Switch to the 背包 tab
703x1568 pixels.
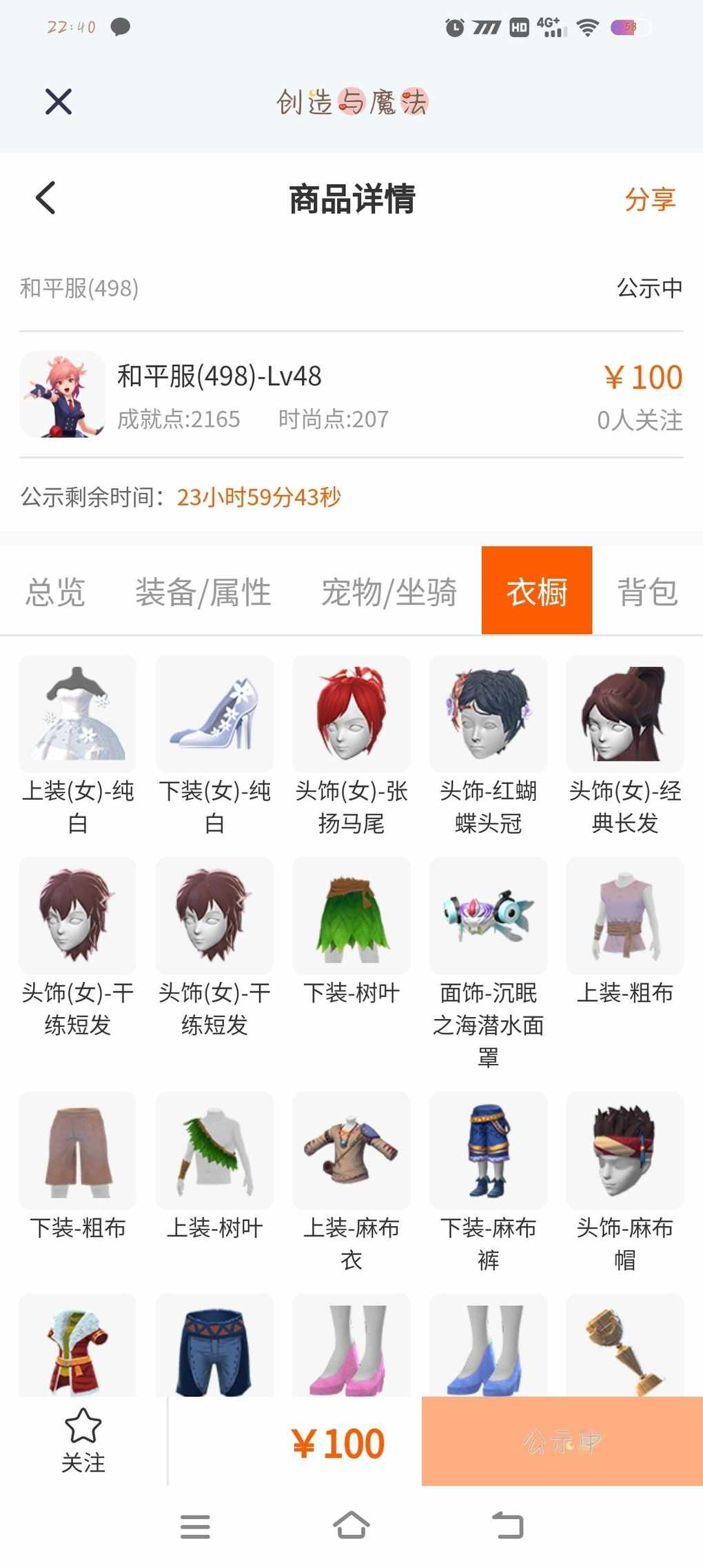[x=647, y=592]
